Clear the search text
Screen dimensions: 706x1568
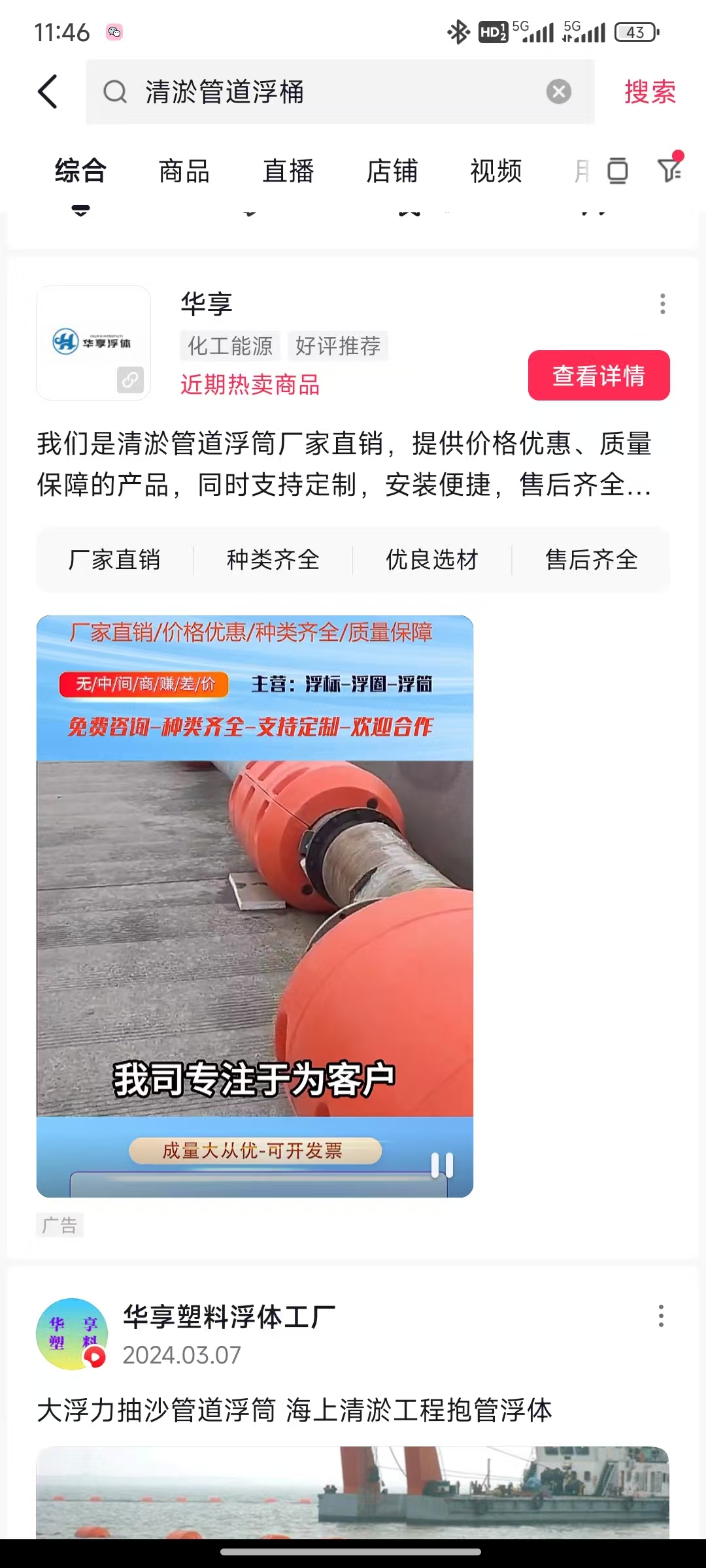point(558,91)
